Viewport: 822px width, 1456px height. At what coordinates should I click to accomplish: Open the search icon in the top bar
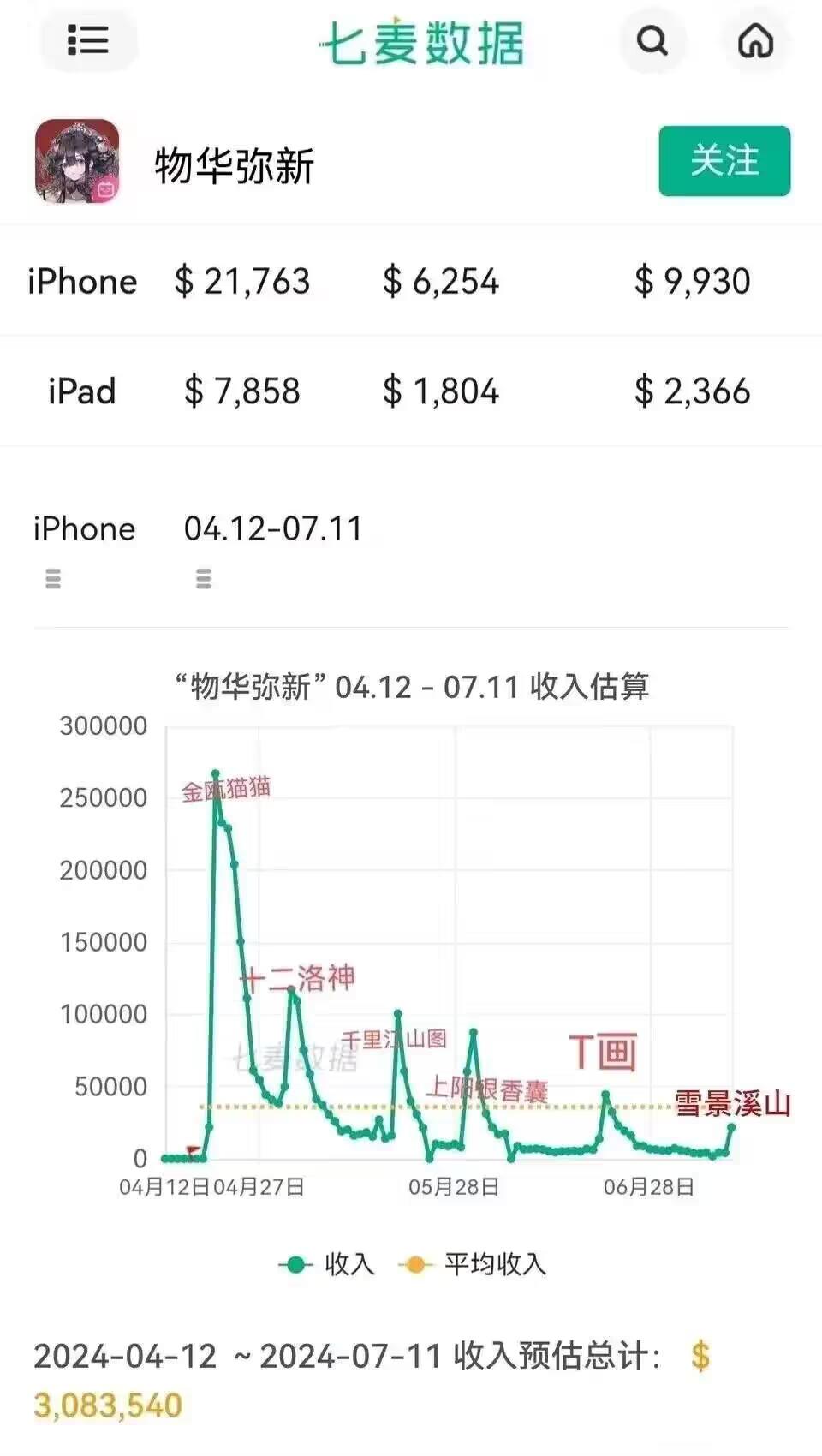653,40
